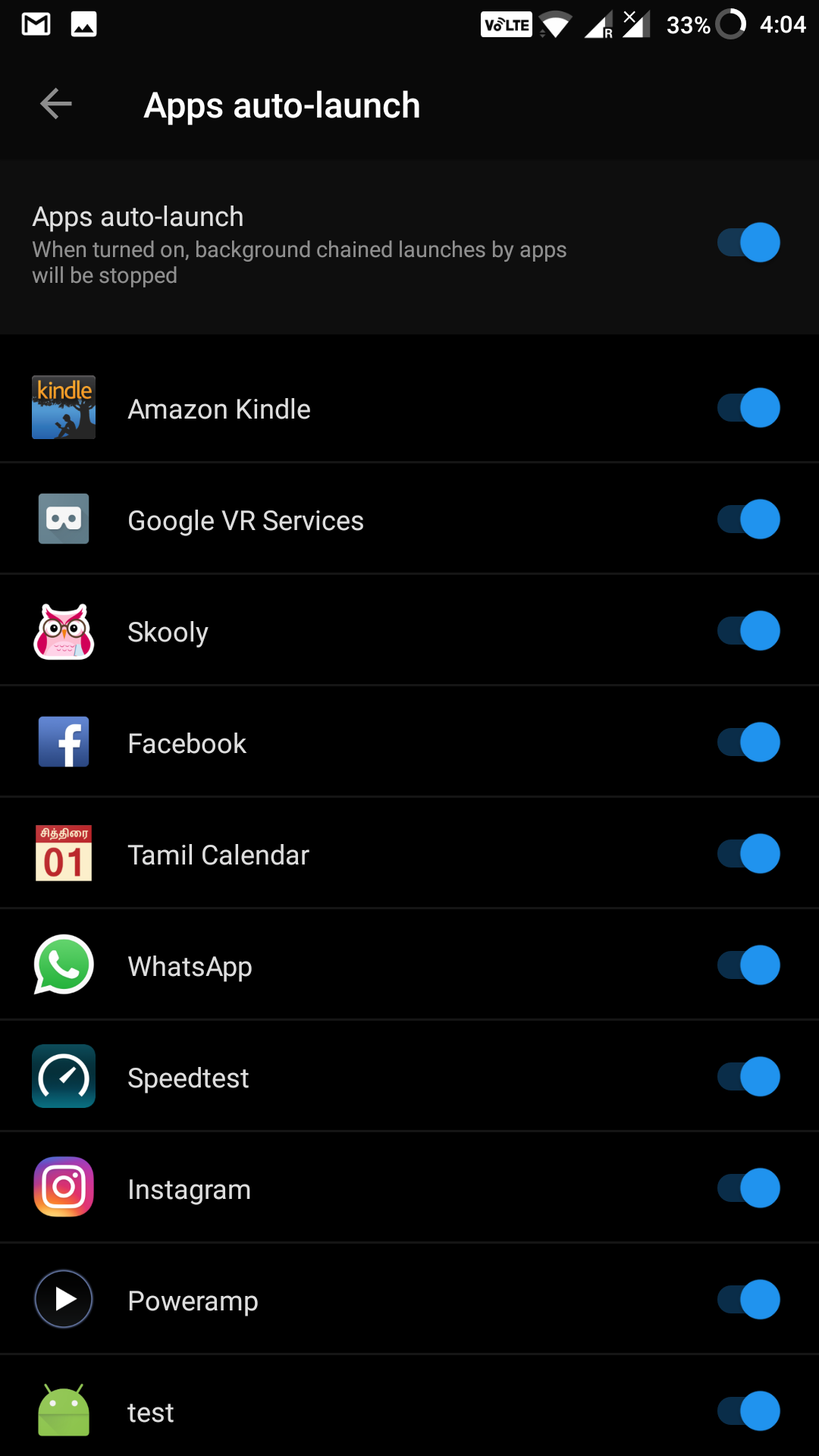The image size is (819, 1456).
Task: Disable Instagram auto-launch
Action: [x=748, y=1188]
